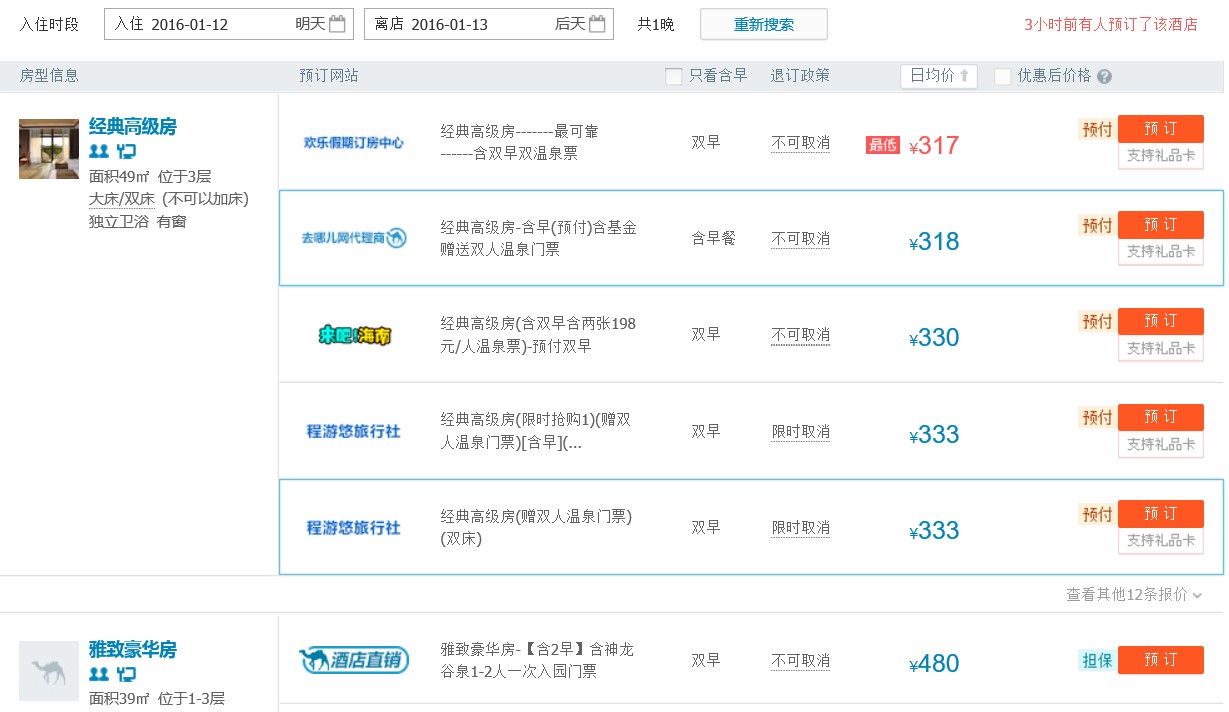Book the ¥318 去哪儿网代理商 offer
Screen dimensions: 1229x712
click(1160, 225)
